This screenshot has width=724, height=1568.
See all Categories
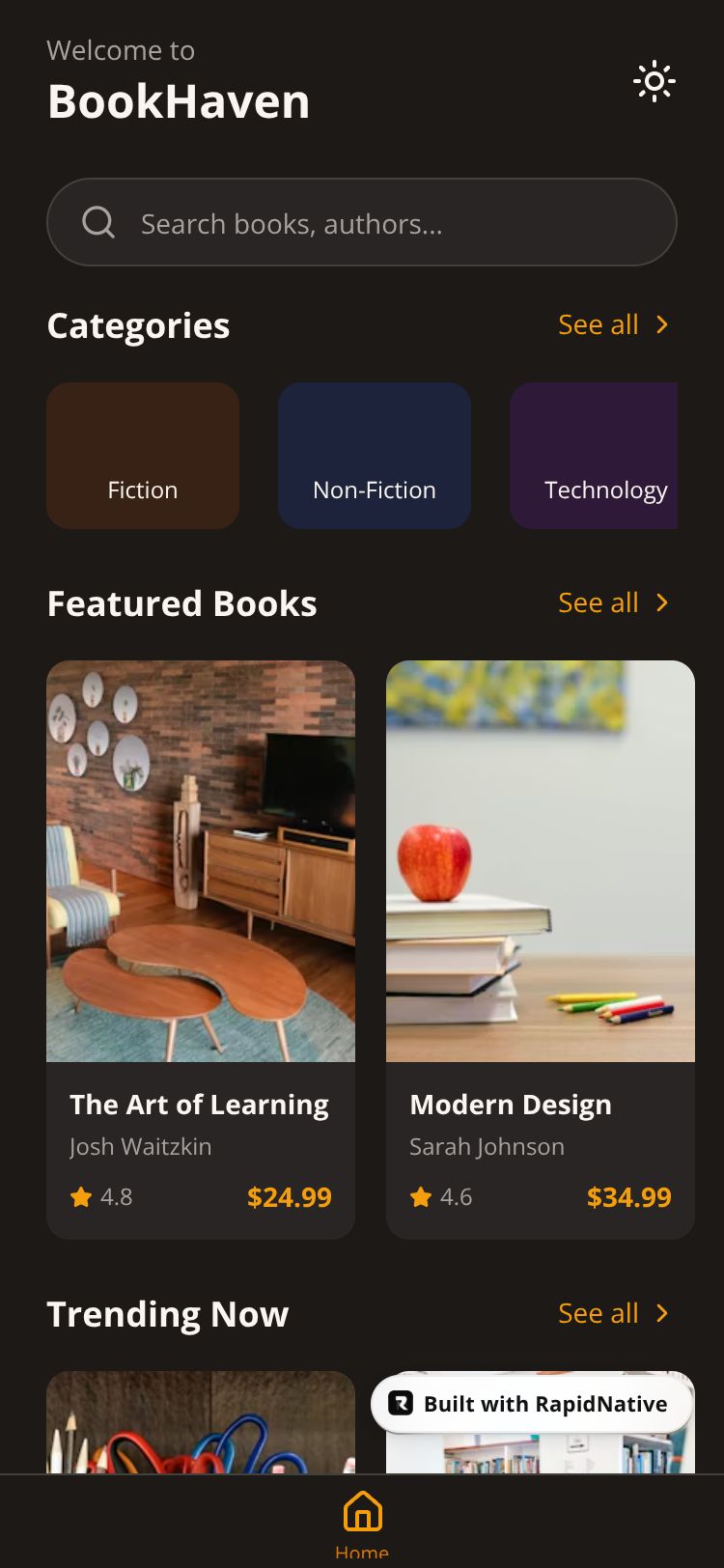(613, 324)
